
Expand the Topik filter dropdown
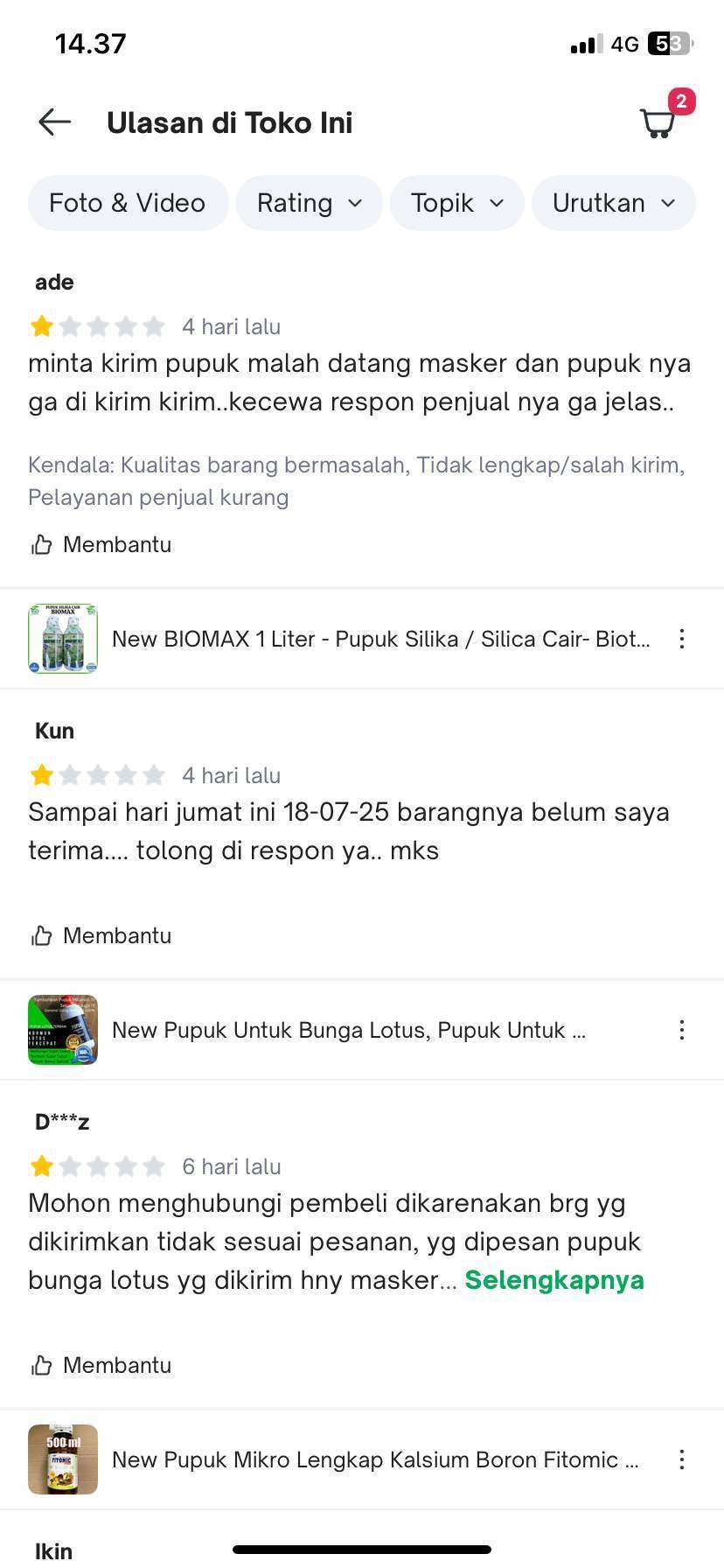coord(457,203)
